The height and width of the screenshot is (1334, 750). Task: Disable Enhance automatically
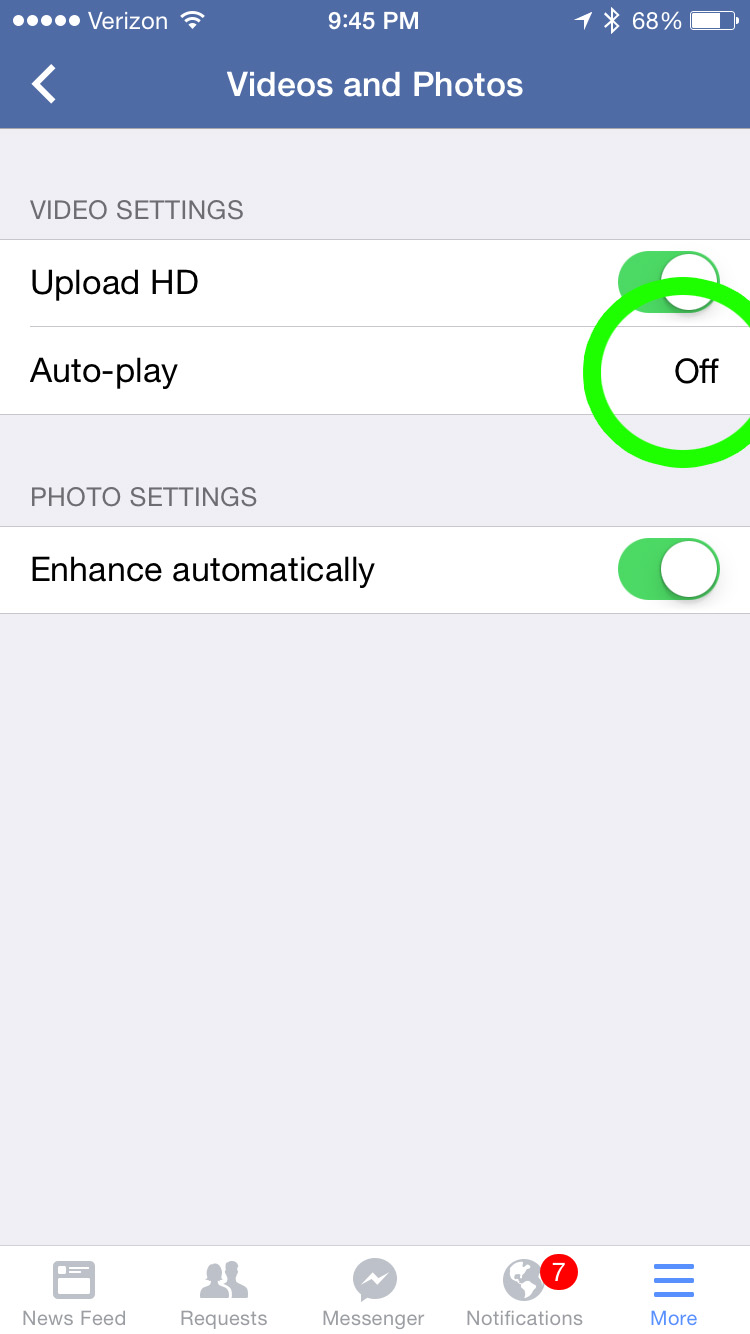point(669,570)
